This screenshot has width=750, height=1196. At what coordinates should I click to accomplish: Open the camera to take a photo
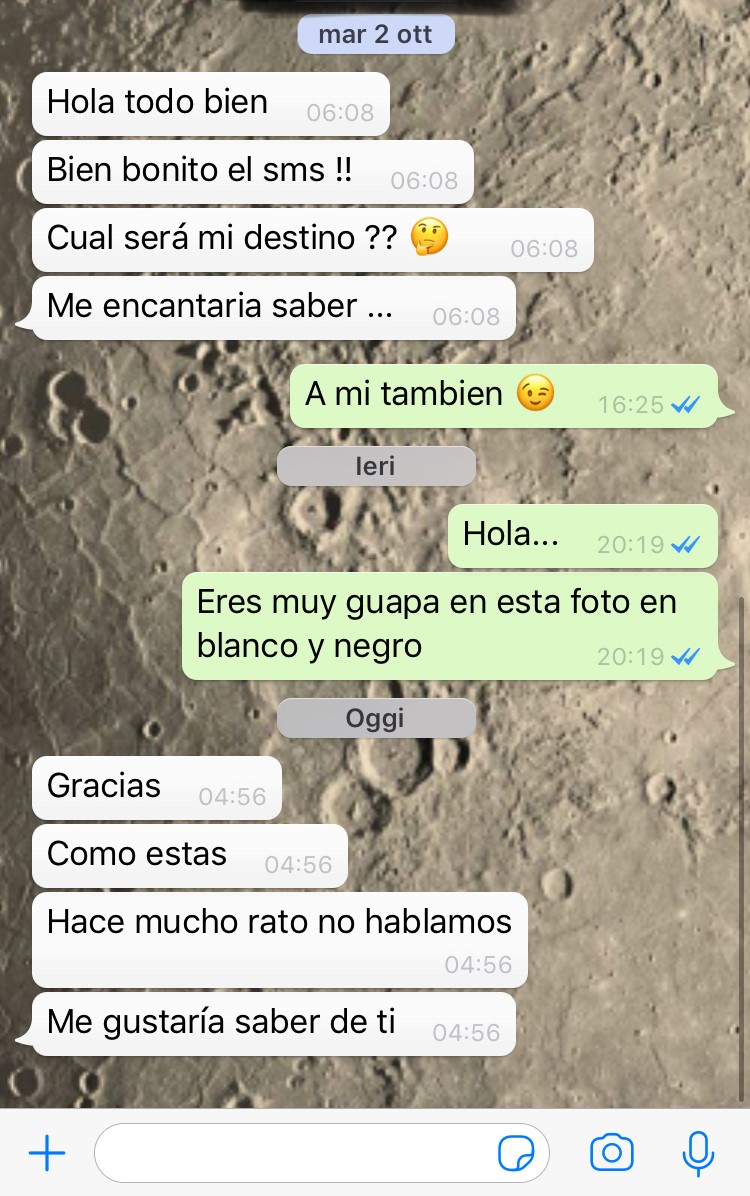(613, 1152)
